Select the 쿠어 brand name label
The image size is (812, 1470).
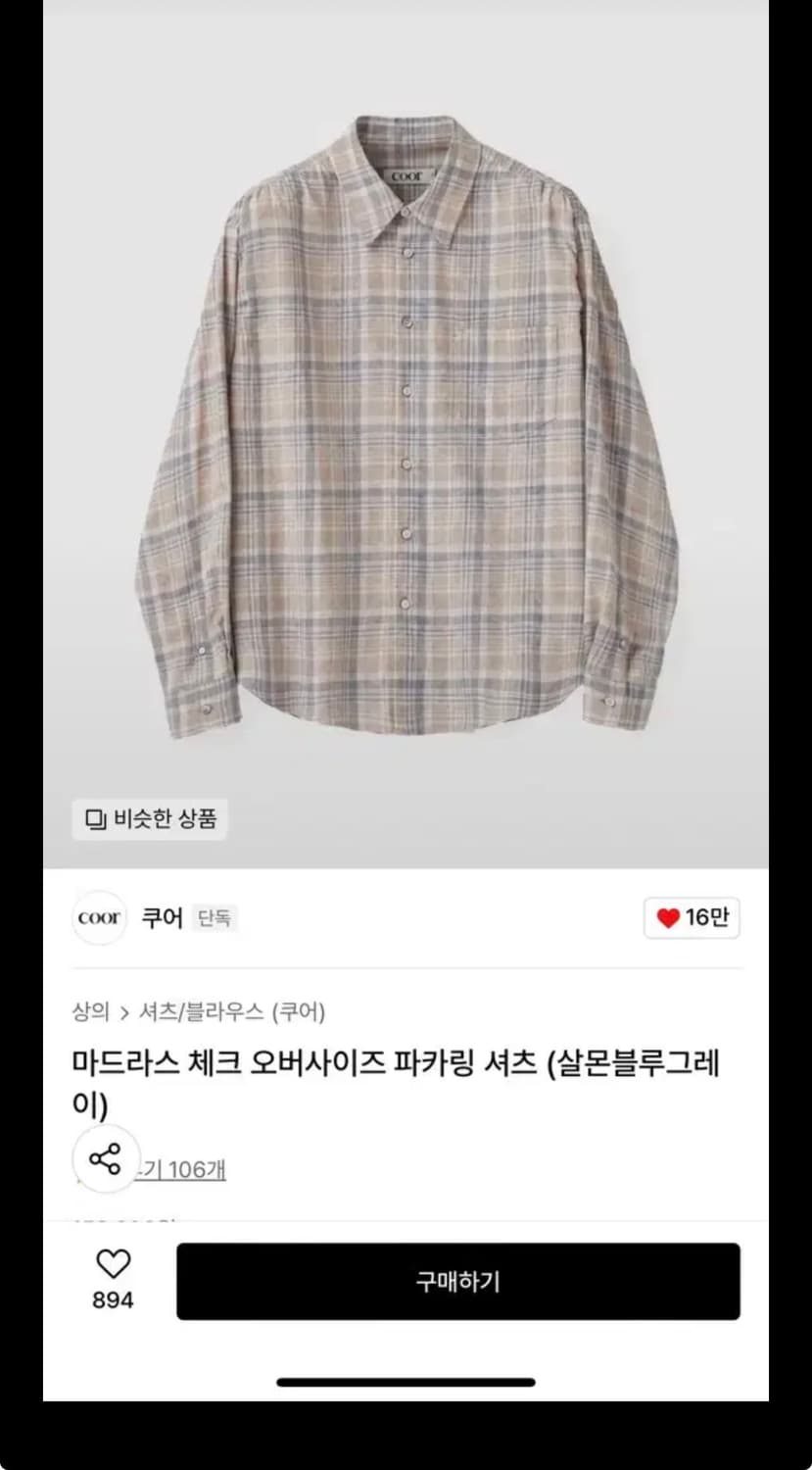pyautogui.click(x=161, y=917)
